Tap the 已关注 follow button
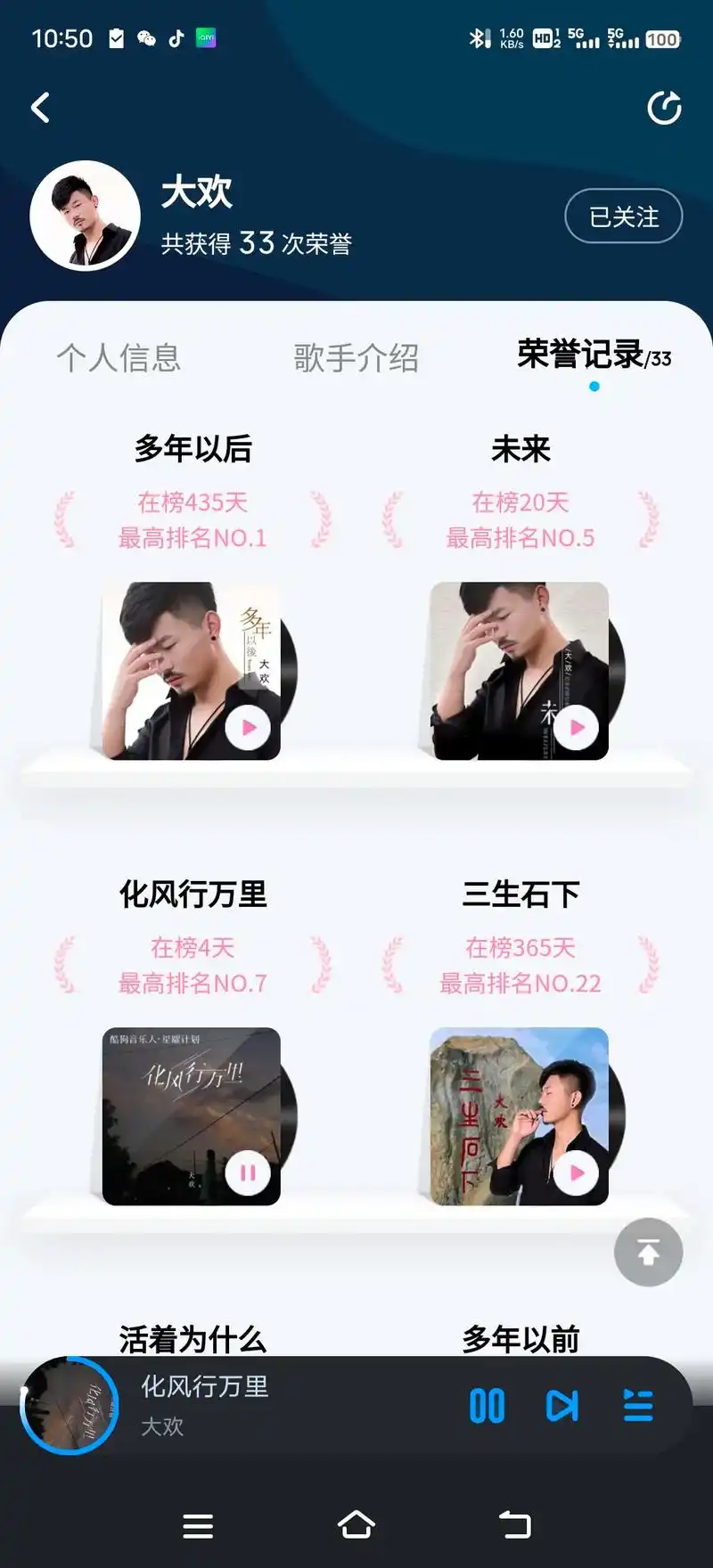Image resolution: width=713 pixels, height=1568 pixels. click(x=624, y=216)
